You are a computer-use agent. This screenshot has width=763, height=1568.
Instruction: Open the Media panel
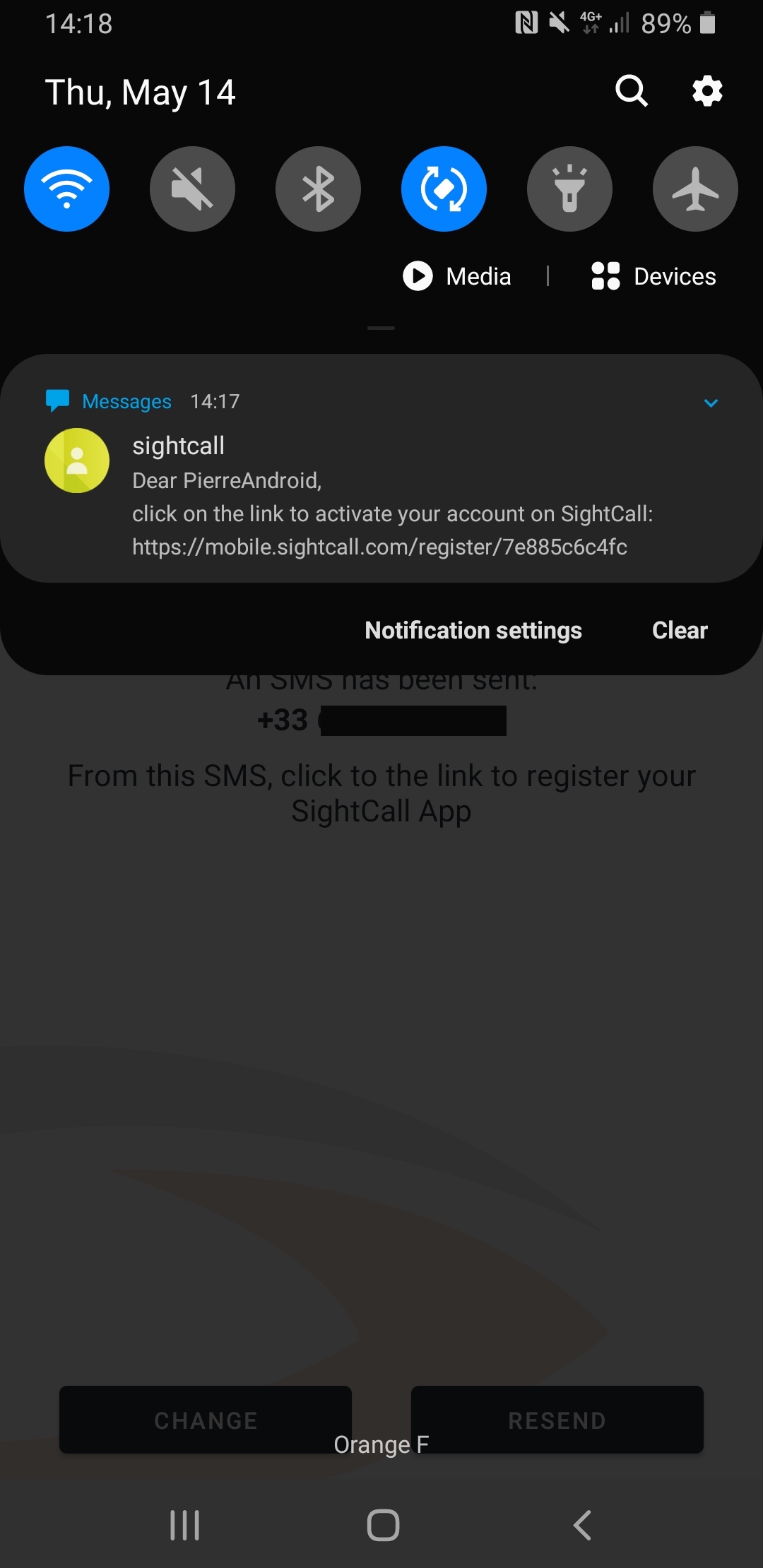click(457, 276)
